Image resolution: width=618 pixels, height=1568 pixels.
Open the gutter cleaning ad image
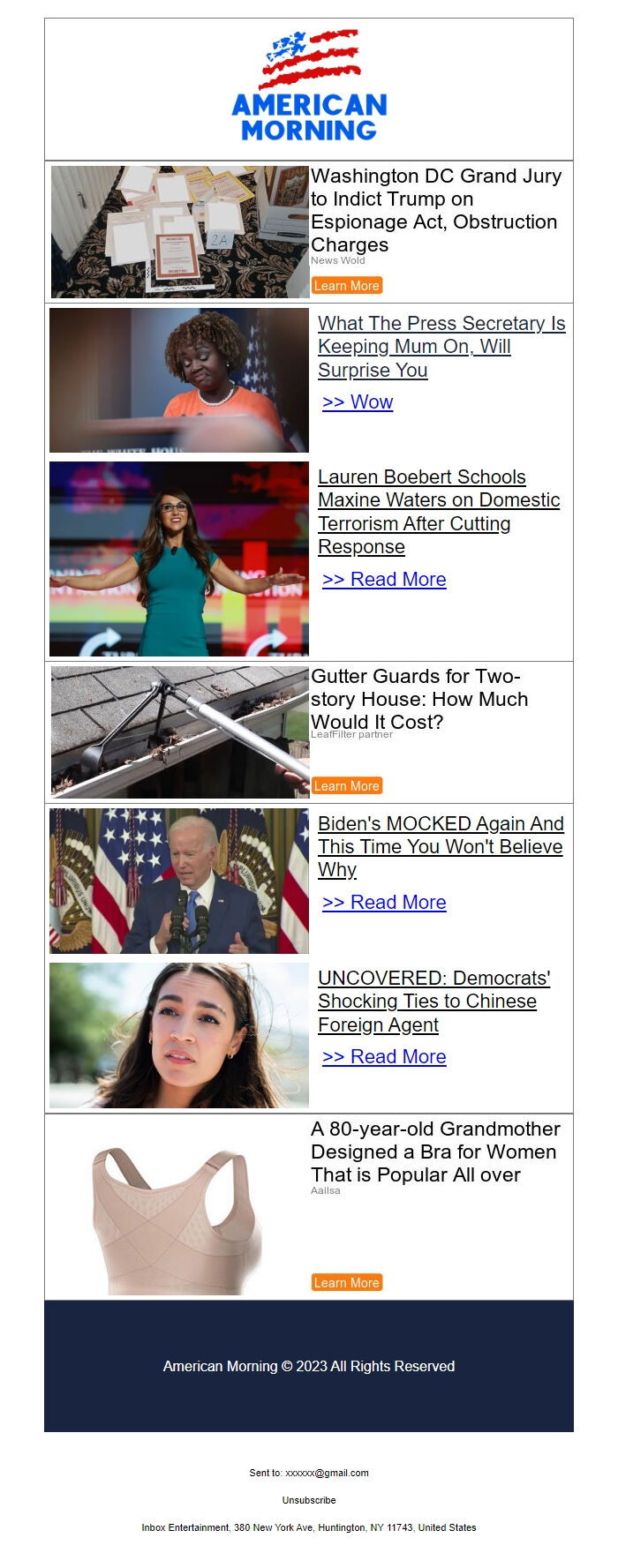coord(180,732)
